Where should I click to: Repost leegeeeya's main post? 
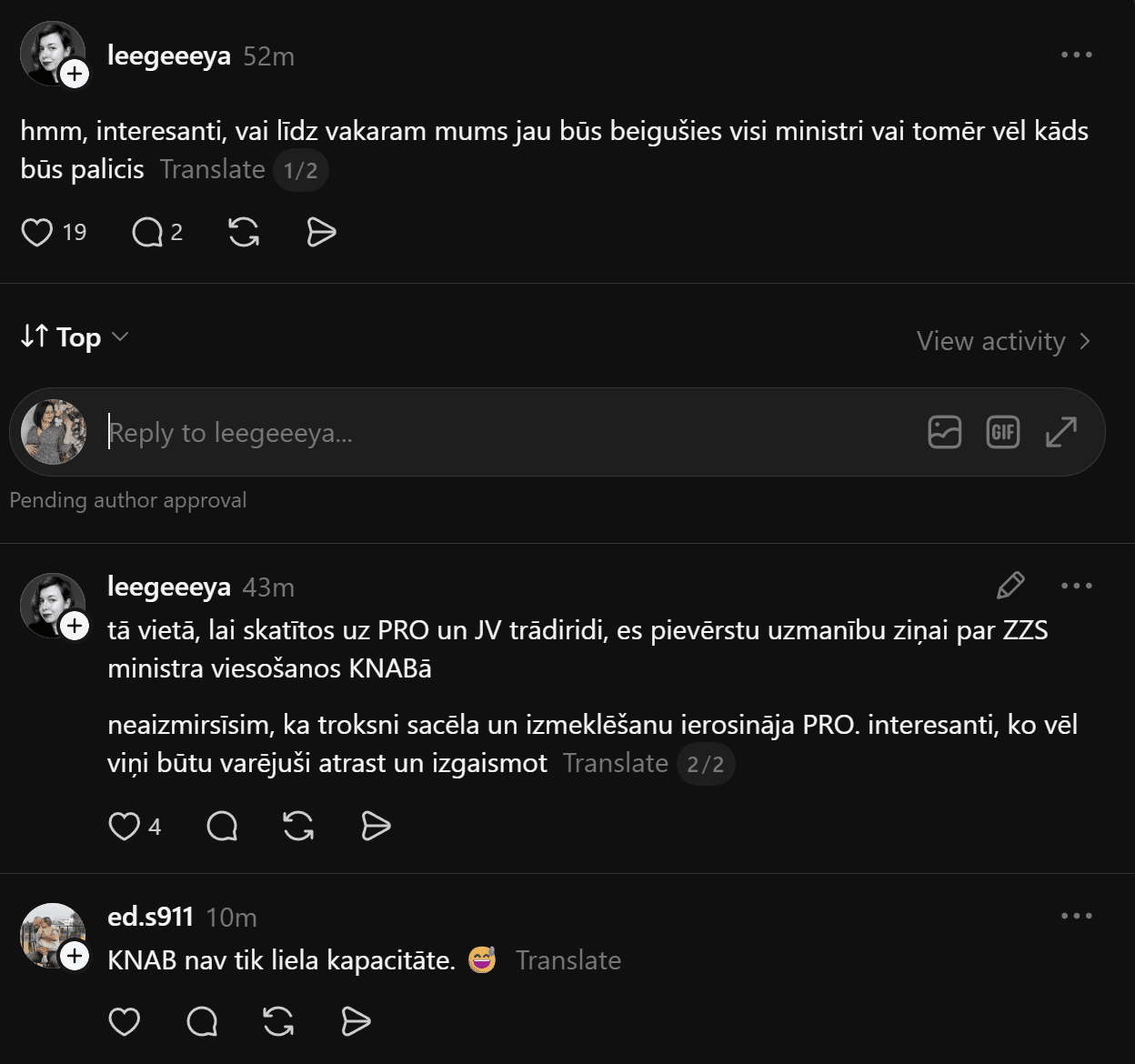coord(244,233)
